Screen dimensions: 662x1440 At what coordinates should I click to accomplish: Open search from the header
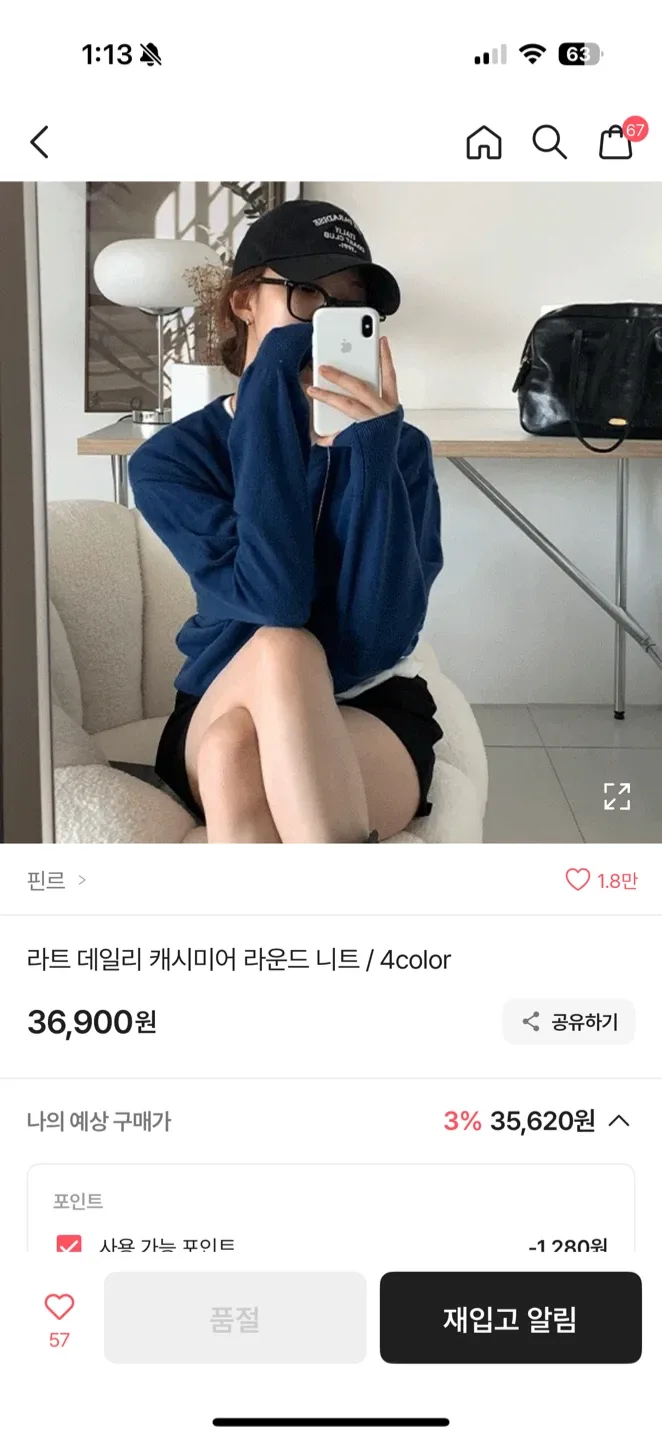[x=549, y=143]
